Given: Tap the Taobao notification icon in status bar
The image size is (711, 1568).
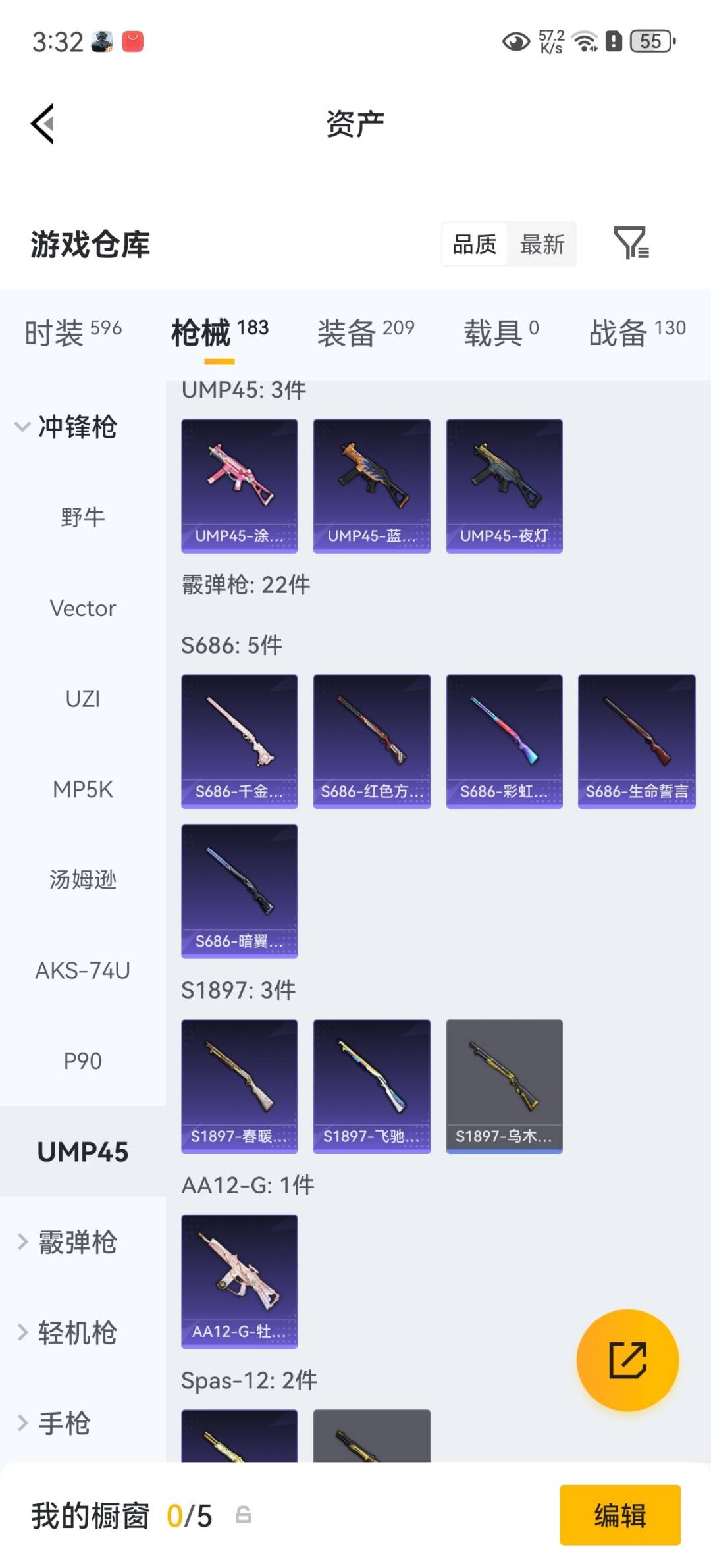Looking at the screenshot, I should coord(132,41).
